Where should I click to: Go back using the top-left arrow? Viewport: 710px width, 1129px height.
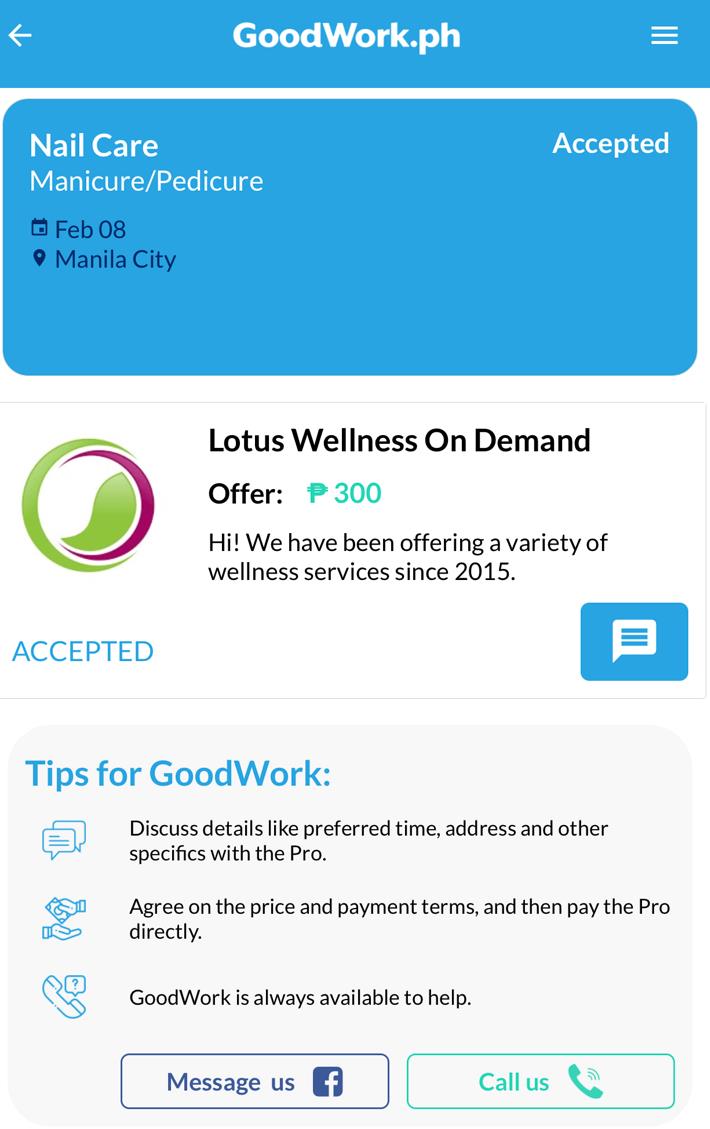(20, 36)
